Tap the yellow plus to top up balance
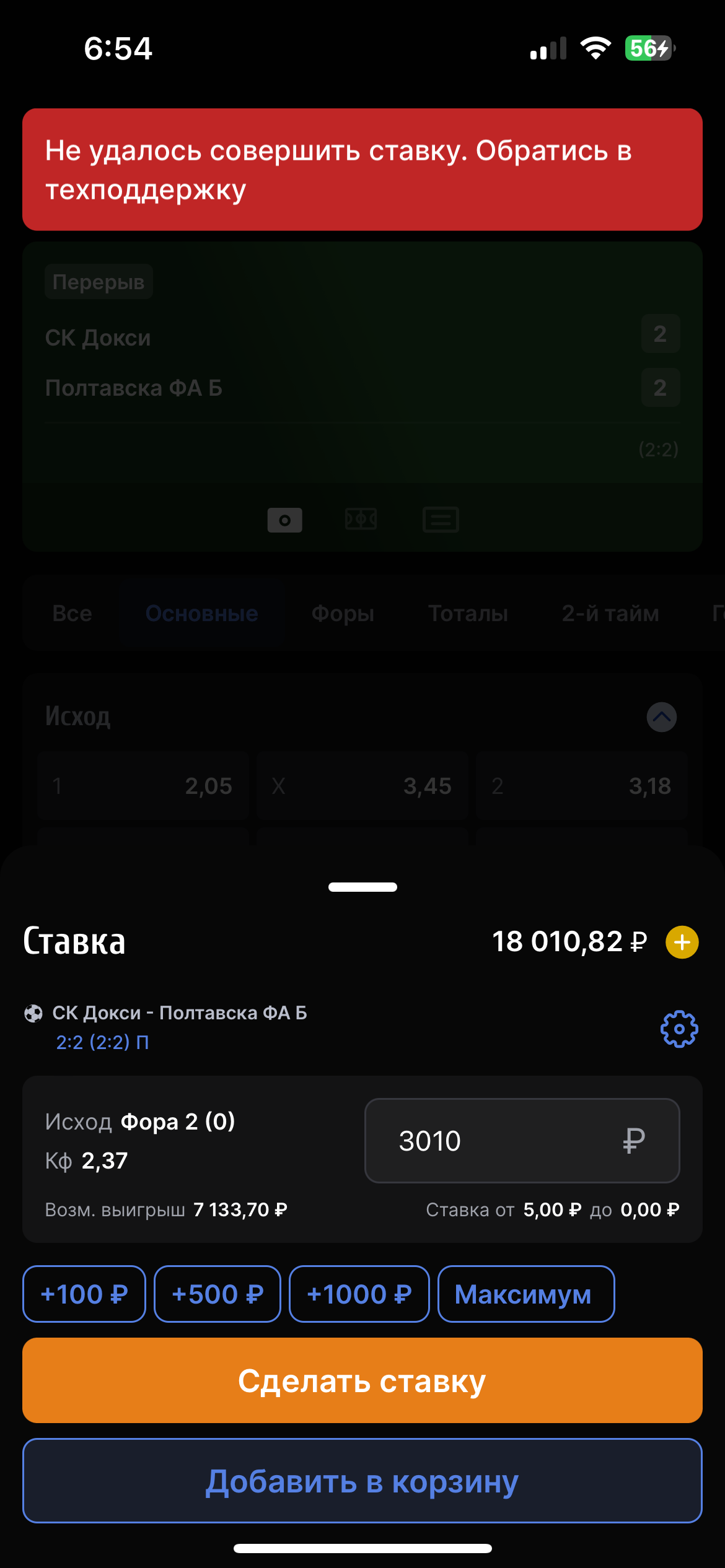The image size is (725, 1568). (682, 942)
